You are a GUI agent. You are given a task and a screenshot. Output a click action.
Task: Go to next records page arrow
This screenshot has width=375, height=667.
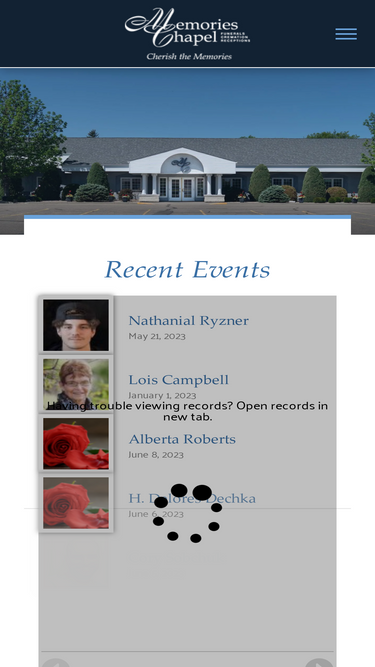click(x=319, y=662)
